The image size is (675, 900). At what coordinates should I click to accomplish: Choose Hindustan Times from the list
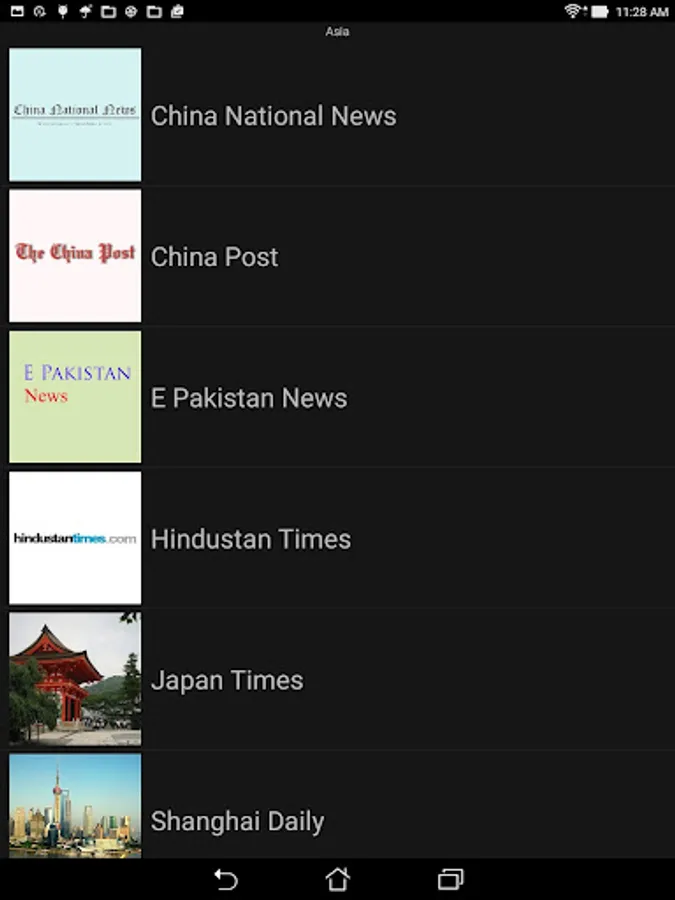click(251, 539)
